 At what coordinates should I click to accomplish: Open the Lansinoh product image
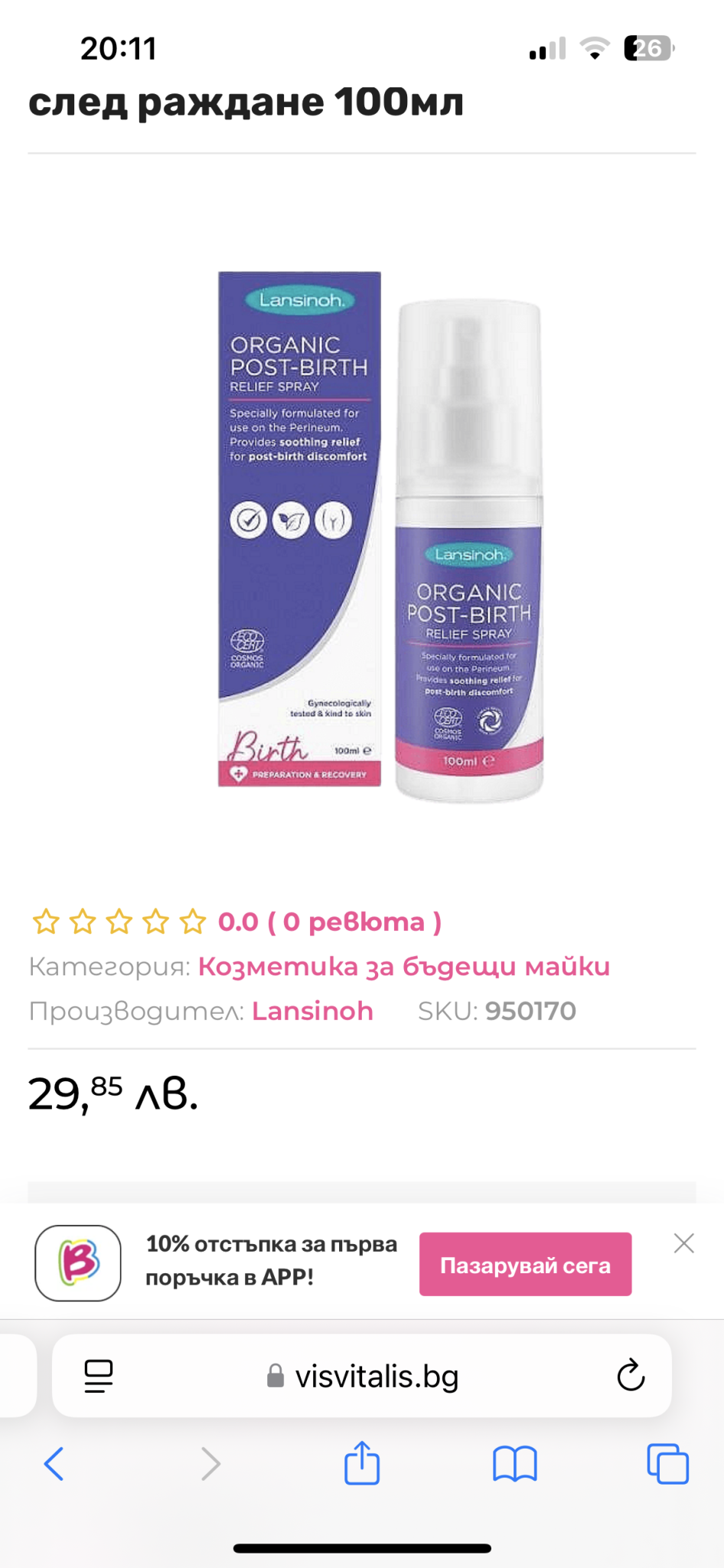tap(380, 537)
